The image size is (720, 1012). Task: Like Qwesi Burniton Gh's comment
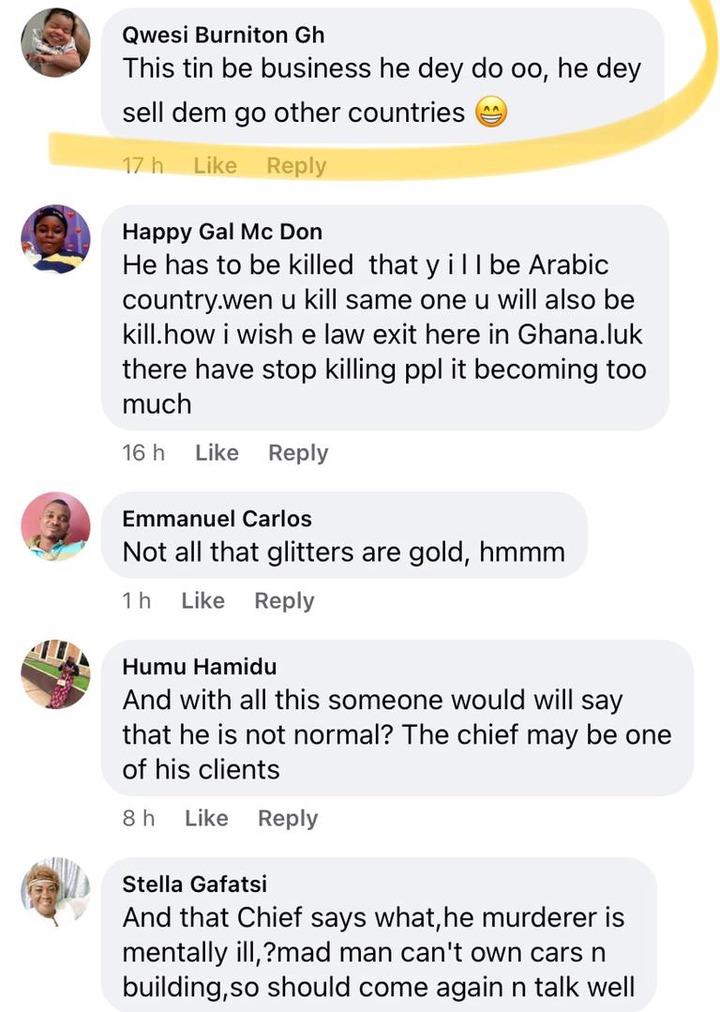tap(215, 166)
